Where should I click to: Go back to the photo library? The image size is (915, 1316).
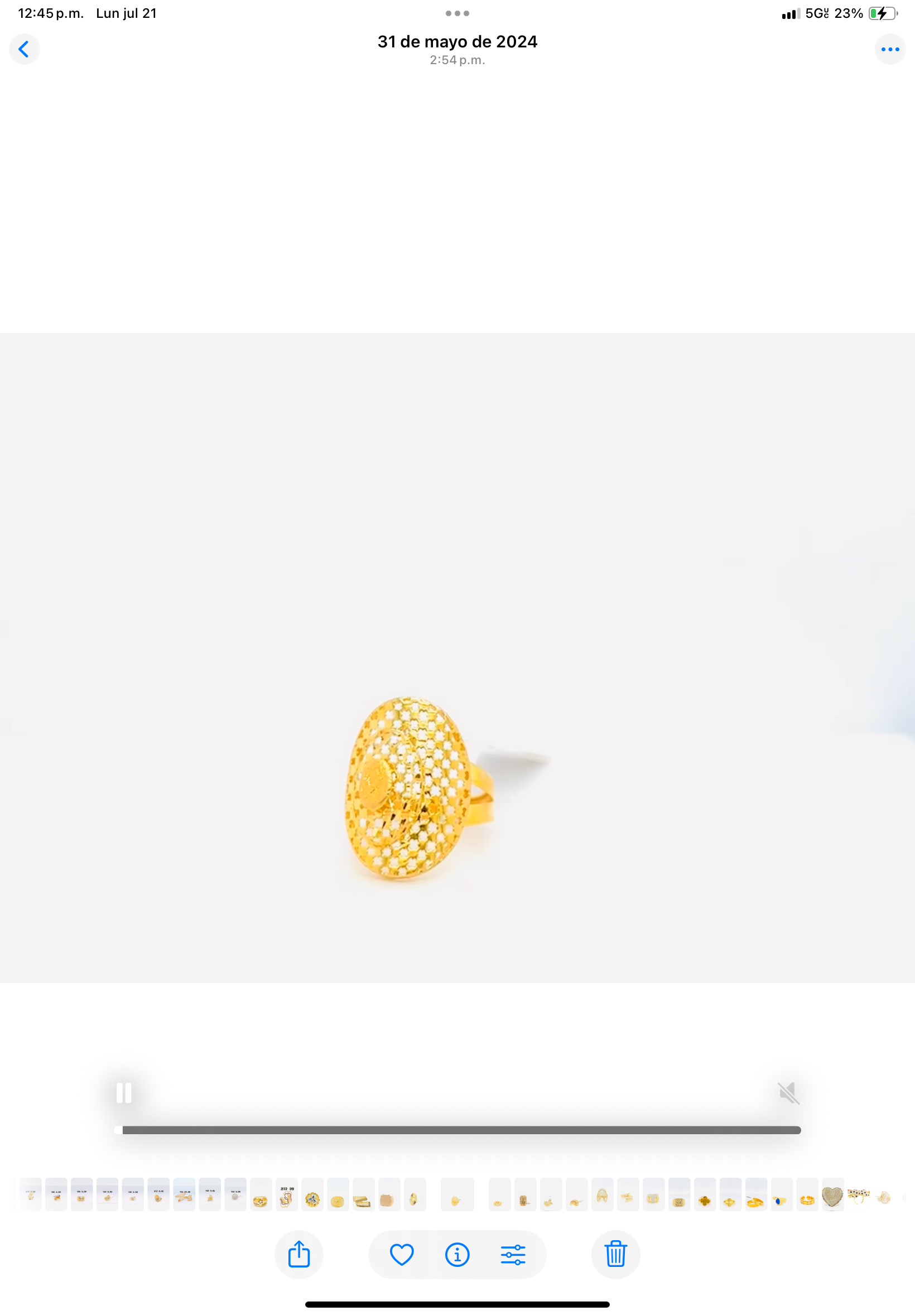tap(24, 49)
